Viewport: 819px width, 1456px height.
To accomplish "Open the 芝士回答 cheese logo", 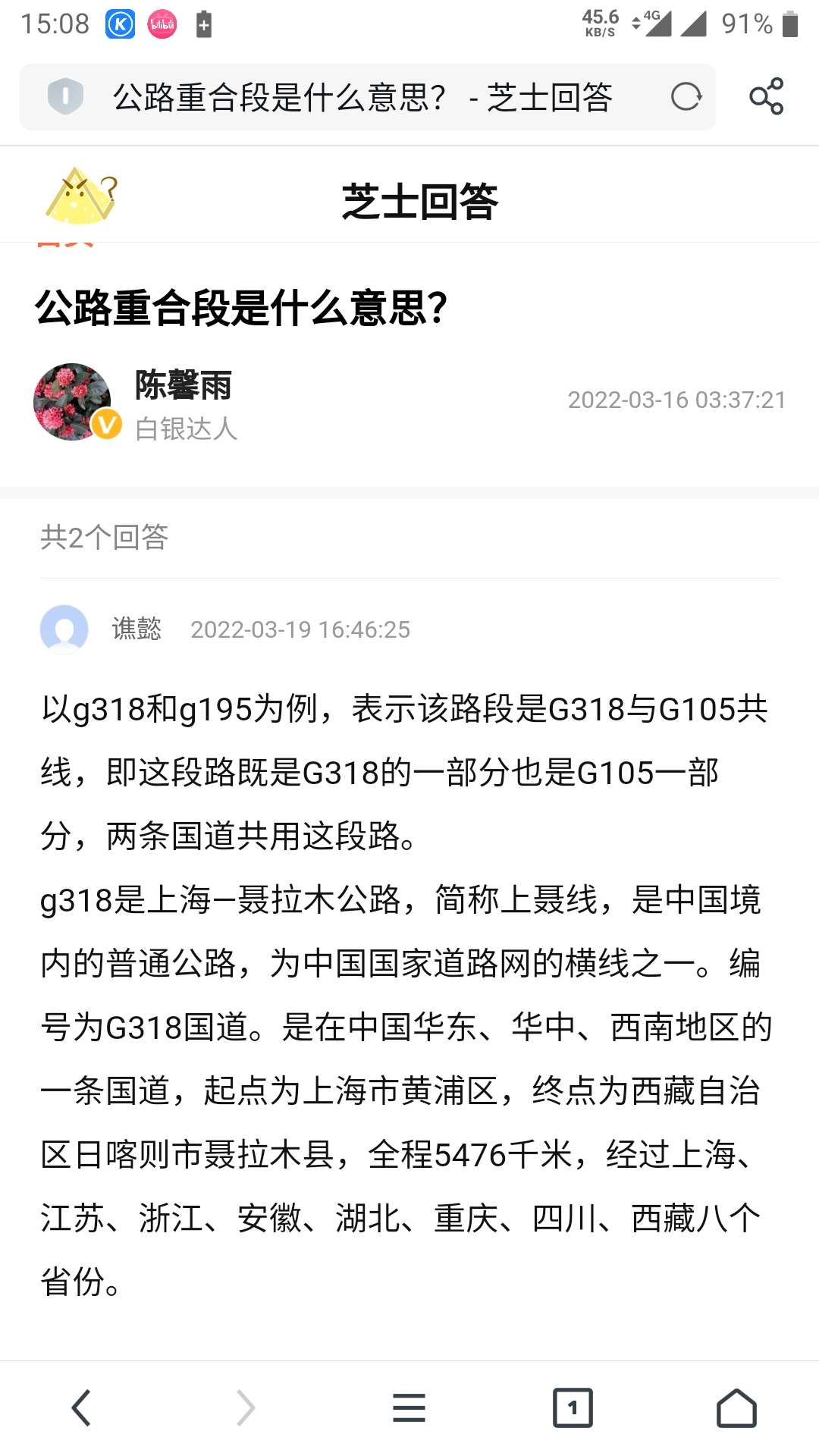I will coord(82,197).
